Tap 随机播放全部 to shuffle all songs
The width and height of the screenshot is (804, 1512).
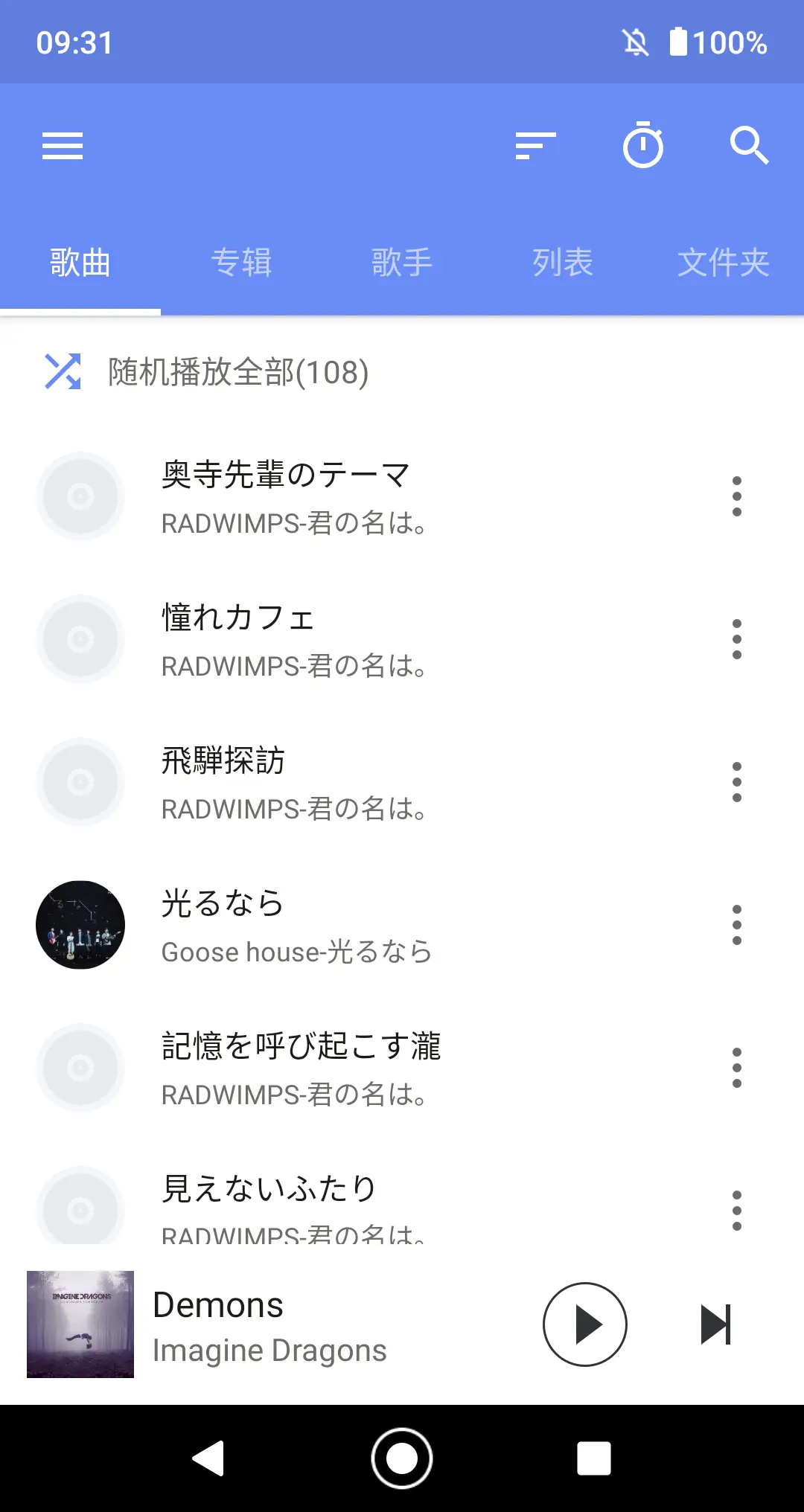(x=238, y=372)
